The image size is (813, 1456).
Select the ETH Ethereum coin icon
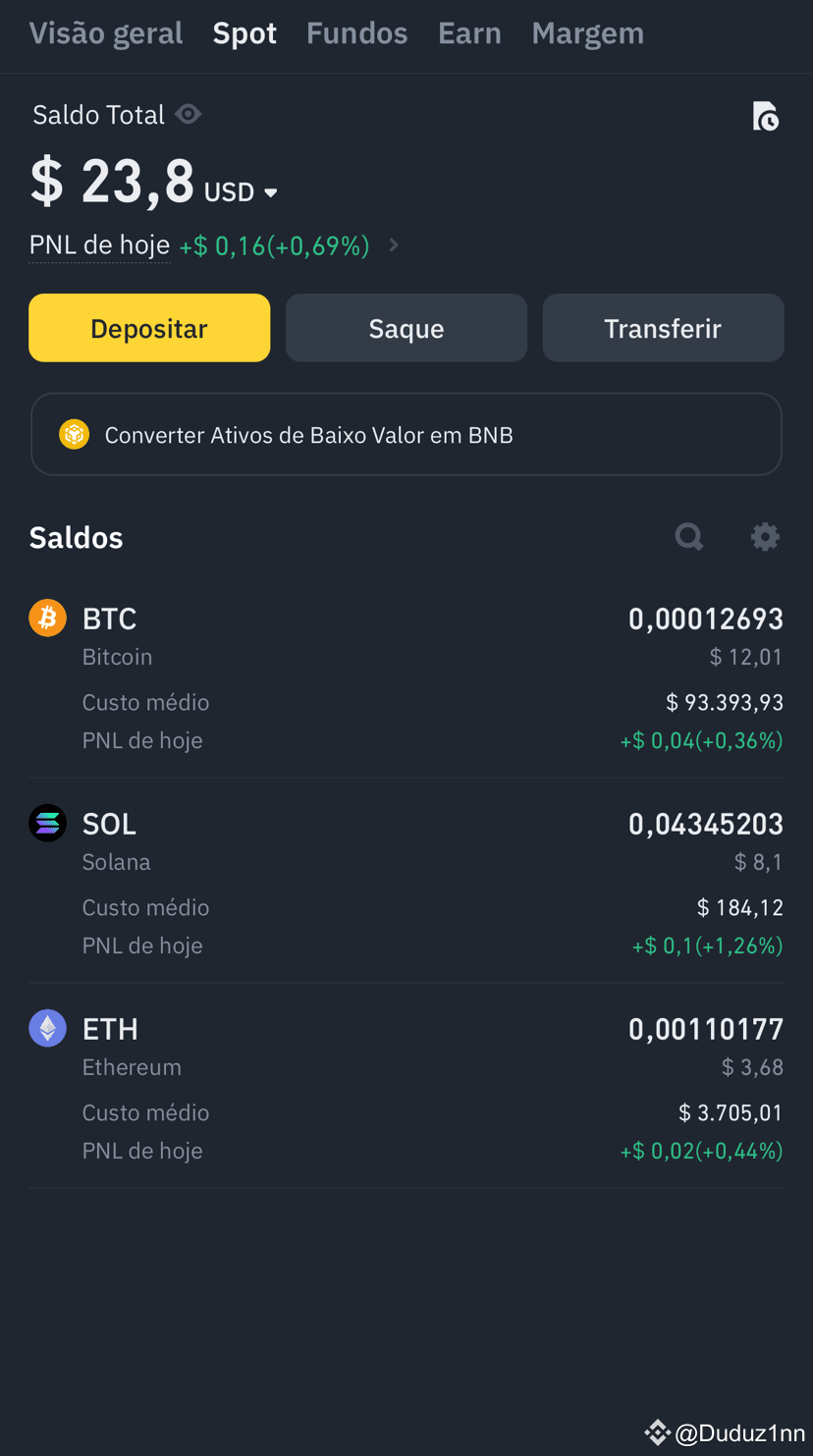(x=46, y=1028)
